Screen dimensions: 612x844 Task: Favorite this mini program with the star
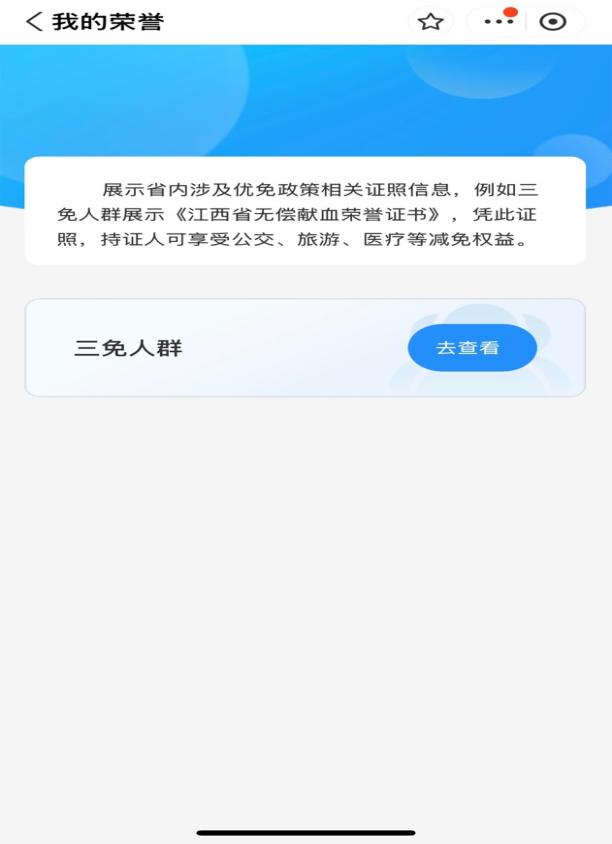430,22
